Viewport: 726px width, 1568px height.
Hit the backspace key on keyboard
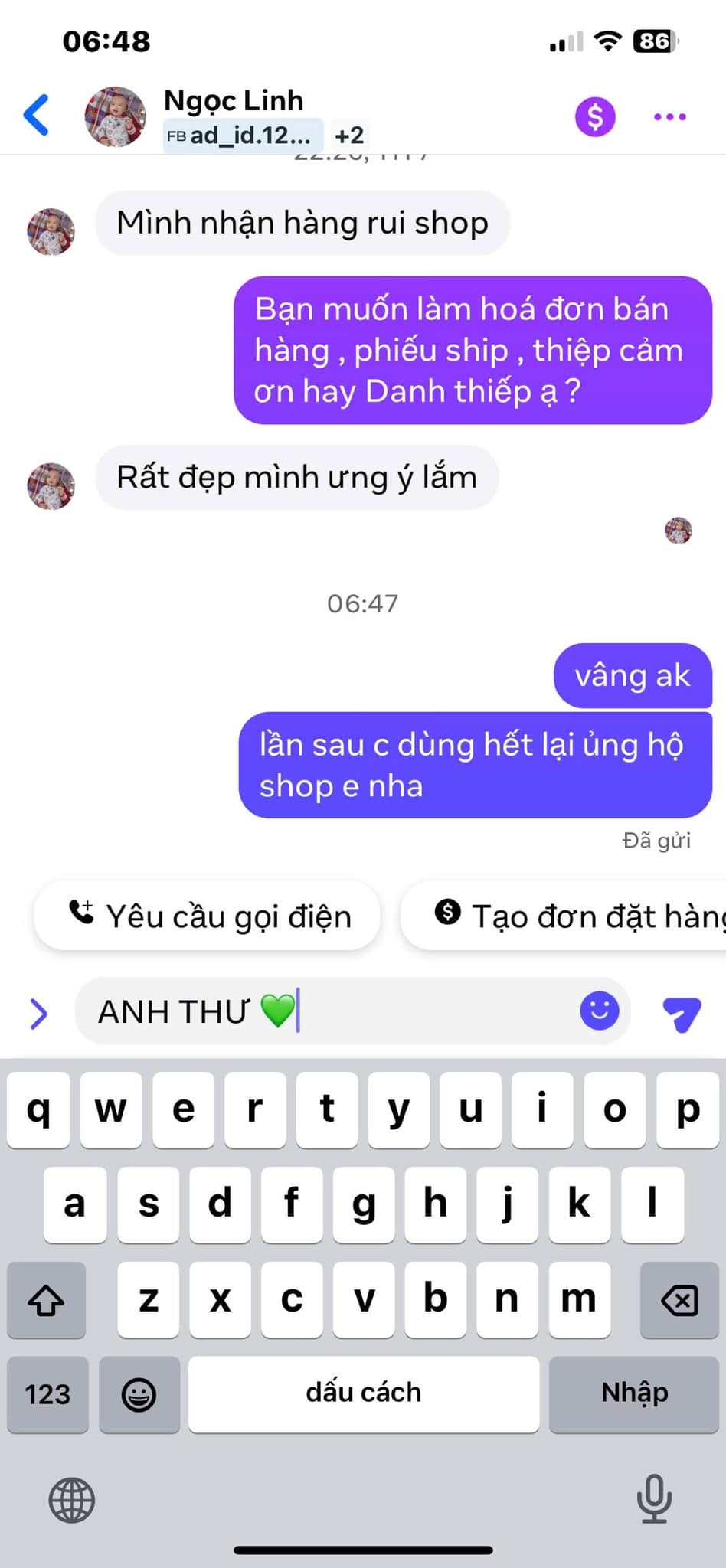(679, 1300)
